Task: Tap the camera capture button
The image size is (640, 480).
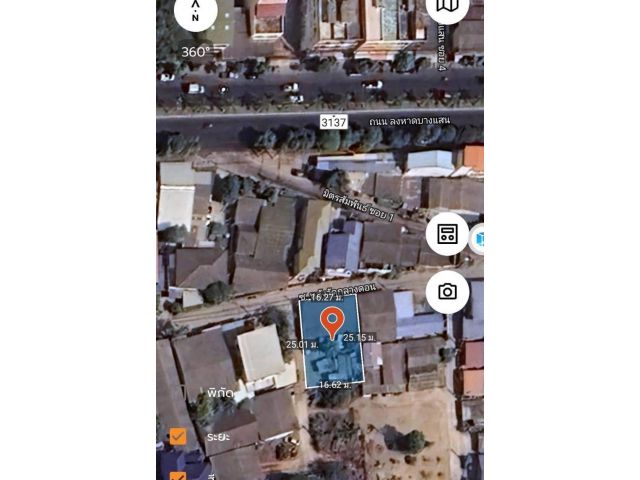Action: 447,292
